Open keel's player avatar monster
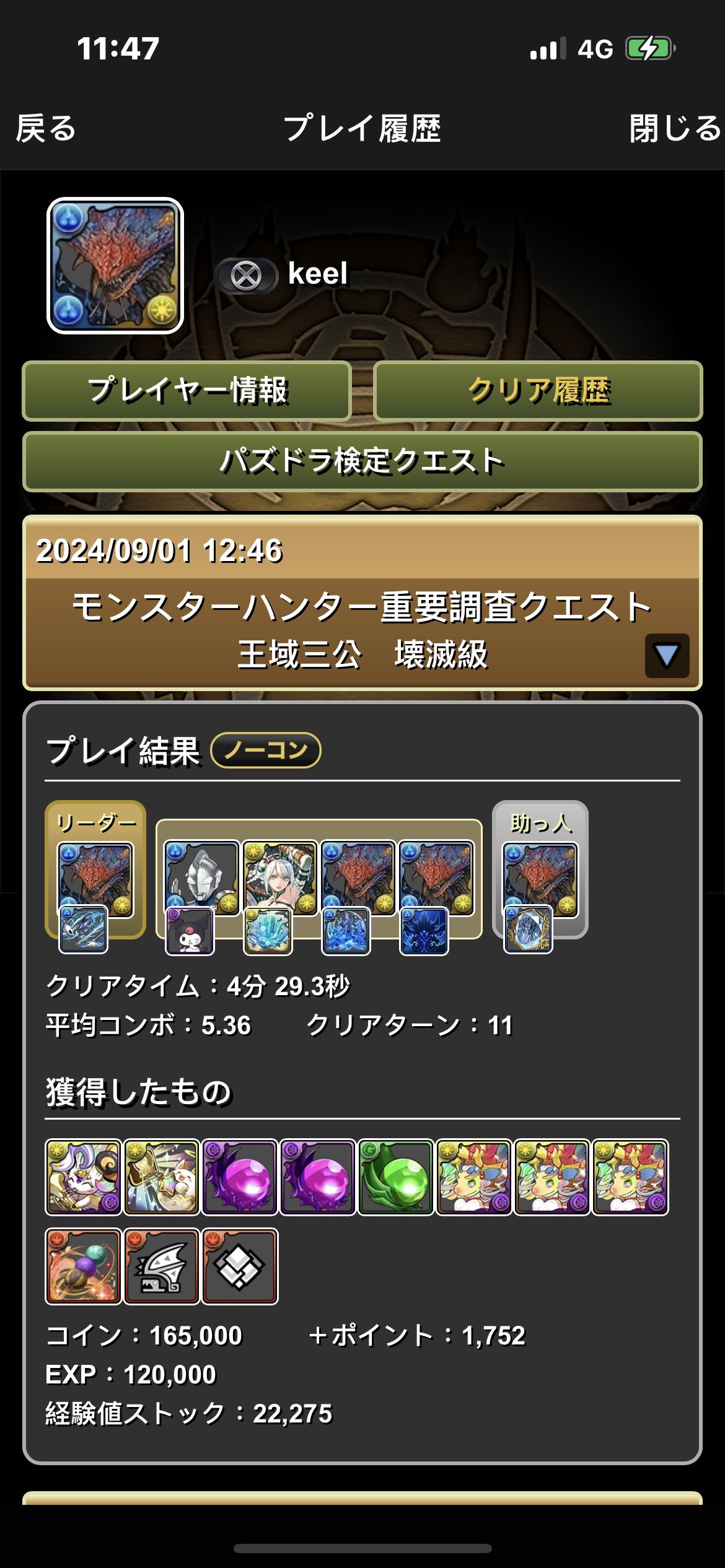The width and height of the screenshot is (725, 1568). (115, 266)
